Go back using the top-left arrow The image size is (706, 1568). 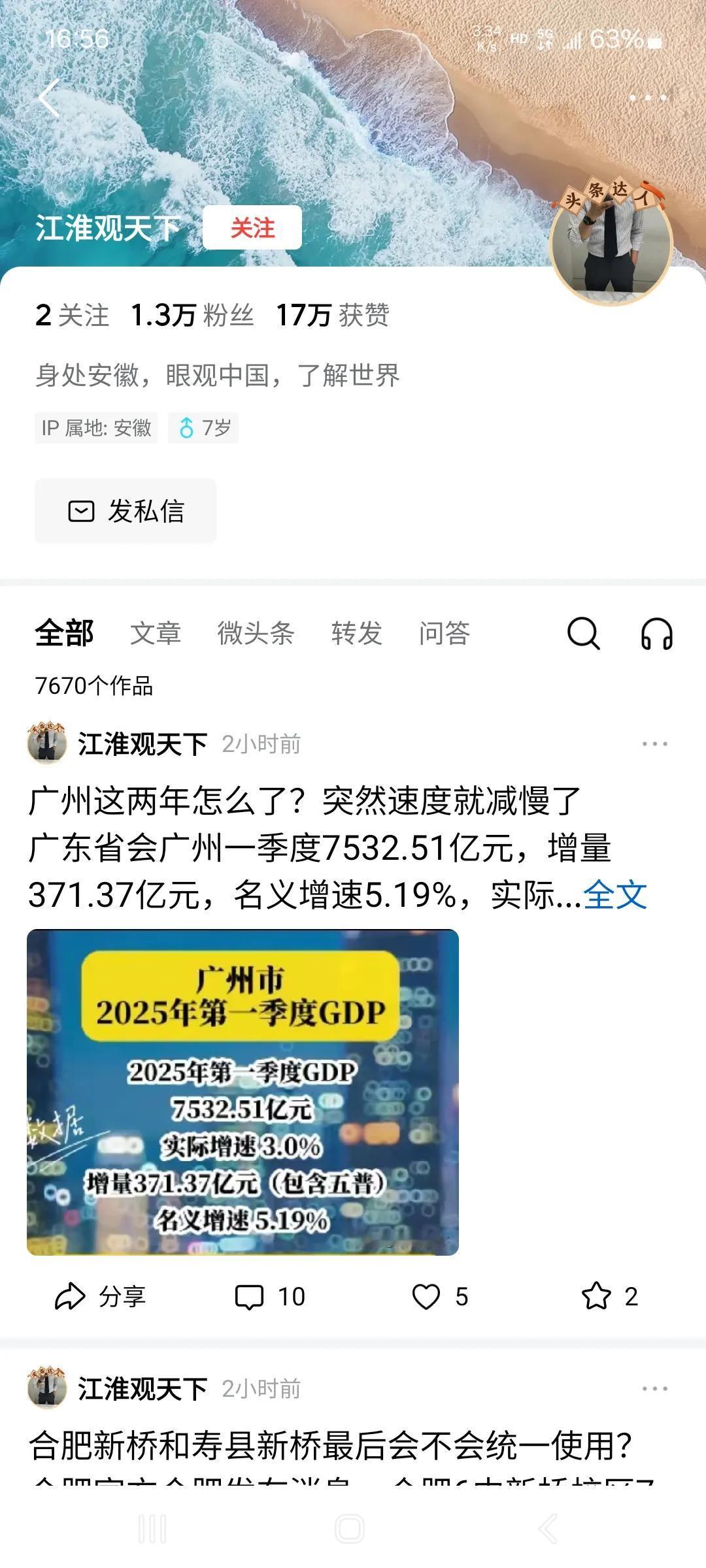[x=50, y=98]
